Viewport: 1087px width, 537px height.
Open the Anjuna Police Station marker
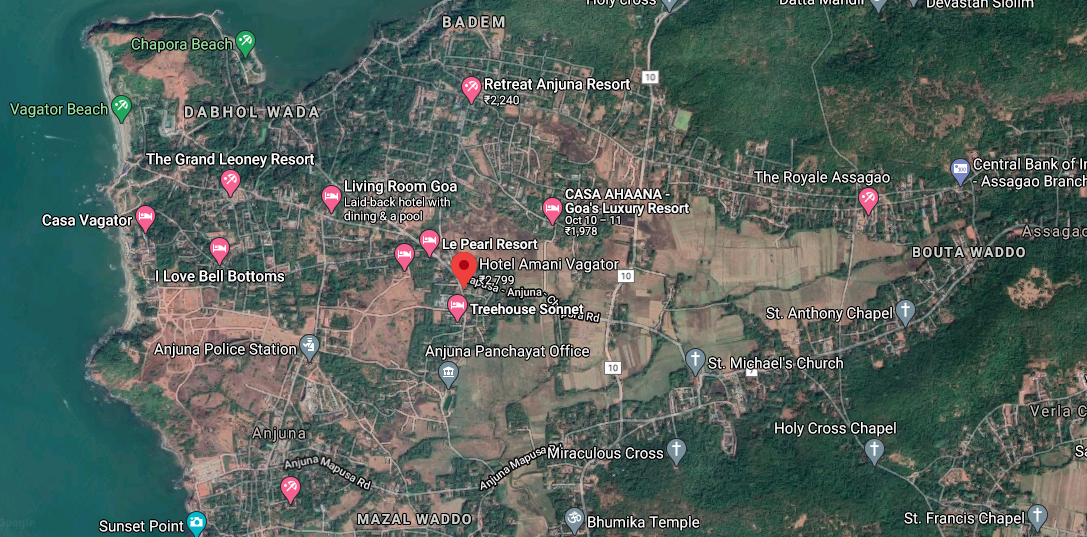click(309, 347)
